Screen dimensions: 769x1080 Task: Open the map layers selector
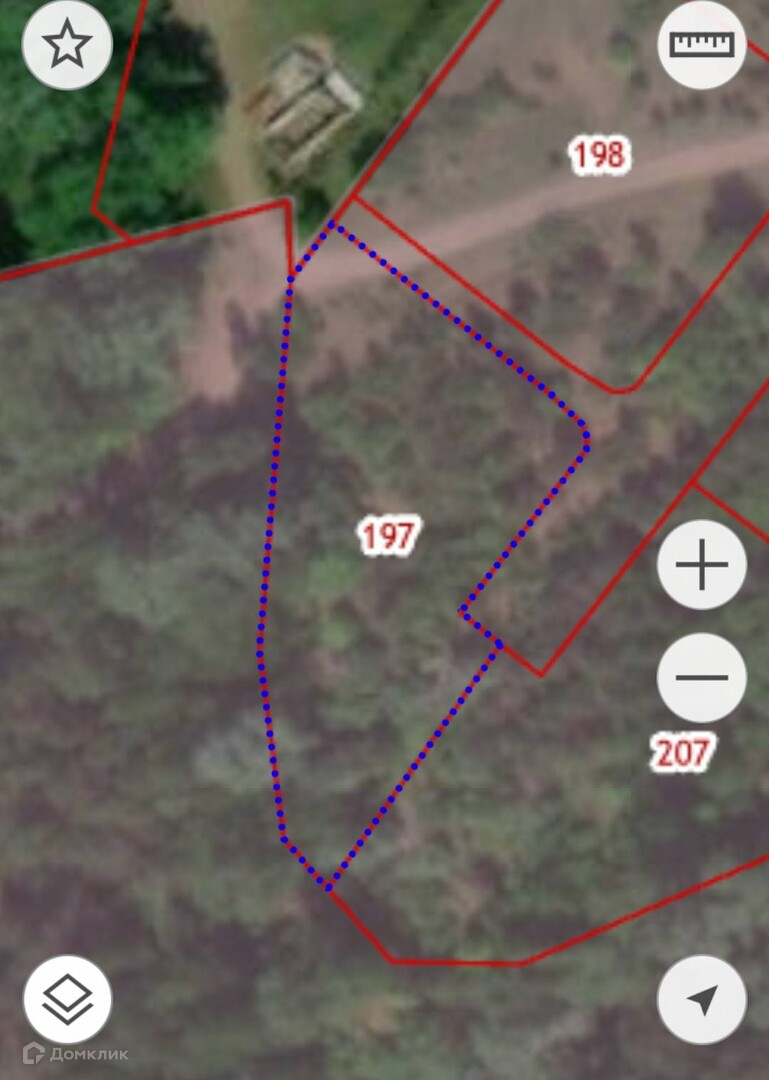coord(67,999)
